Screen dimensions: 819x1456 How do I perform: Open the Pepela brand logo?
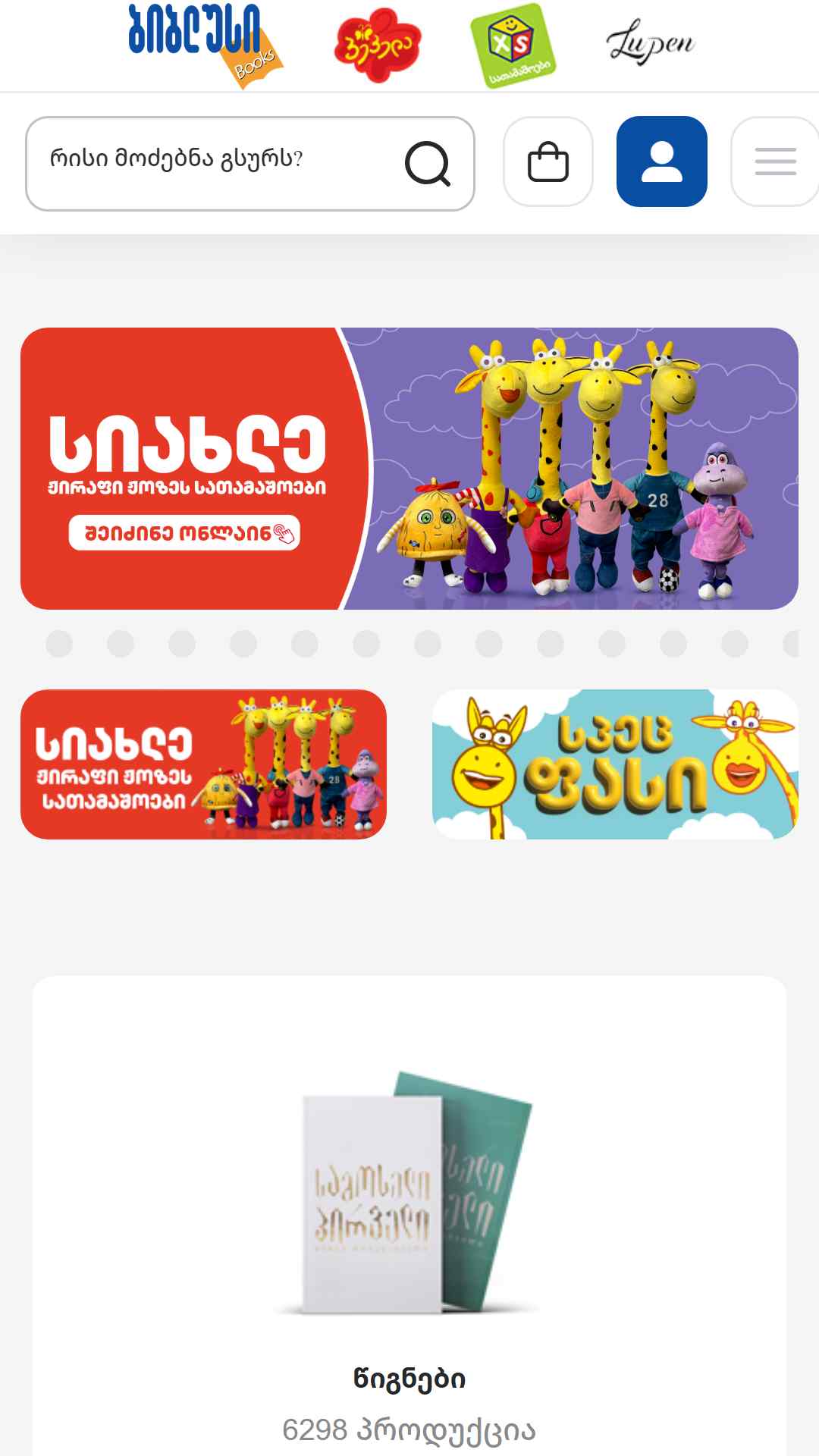pos(377,45)
